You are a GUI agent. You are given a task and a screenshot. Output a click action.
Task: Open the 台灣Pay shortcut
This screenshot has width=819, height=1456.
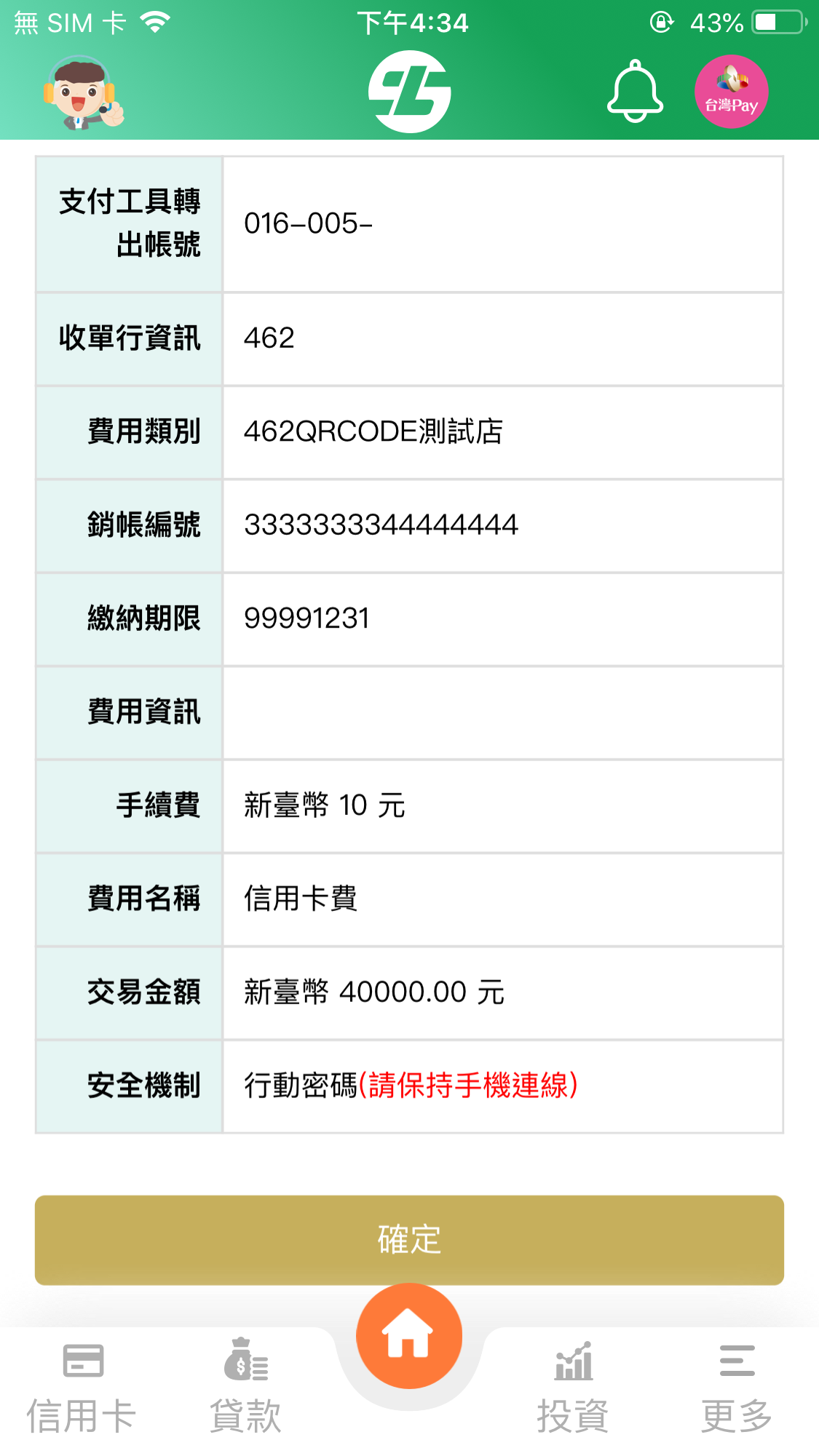click(x=731, y=92)
